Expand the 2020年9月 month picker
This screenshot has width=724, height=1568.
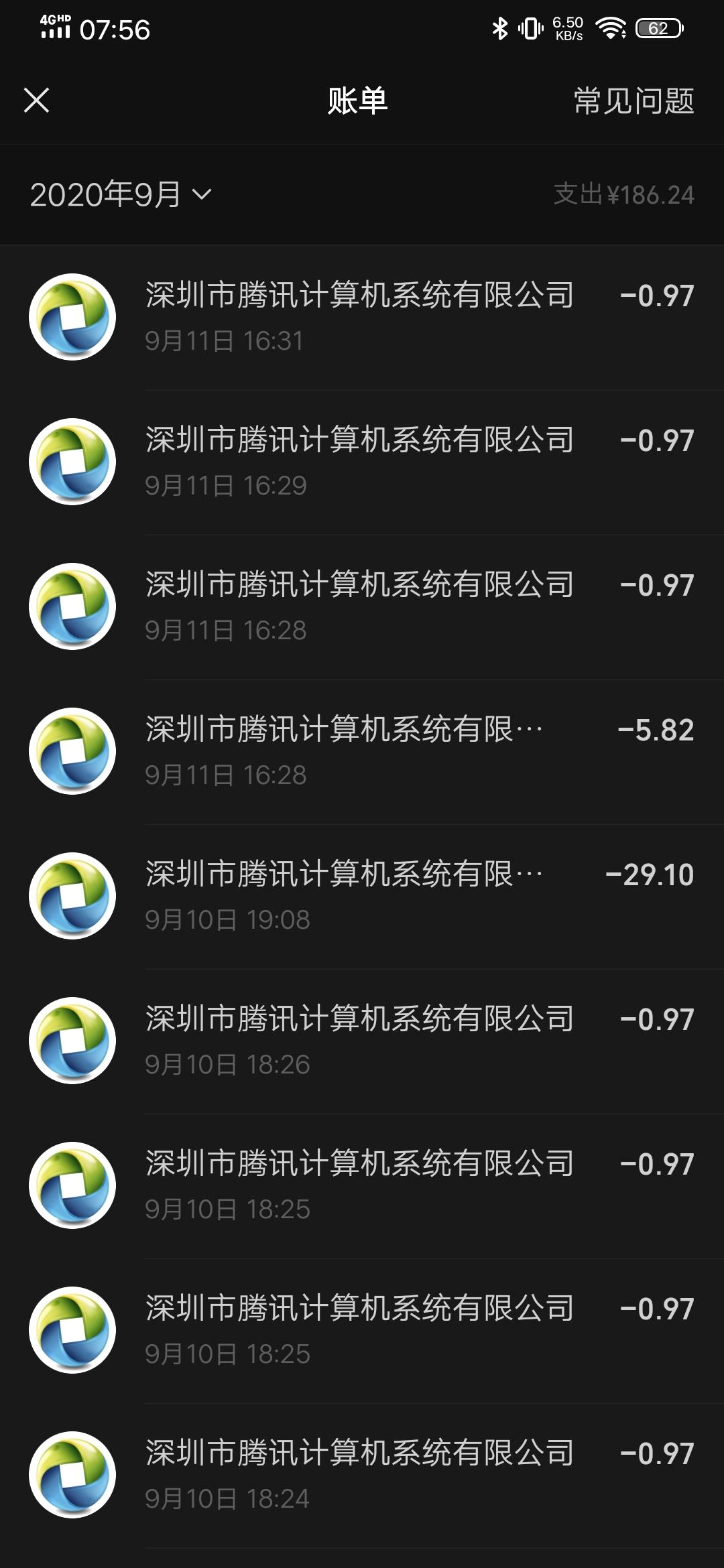click(x=121, y=194)
